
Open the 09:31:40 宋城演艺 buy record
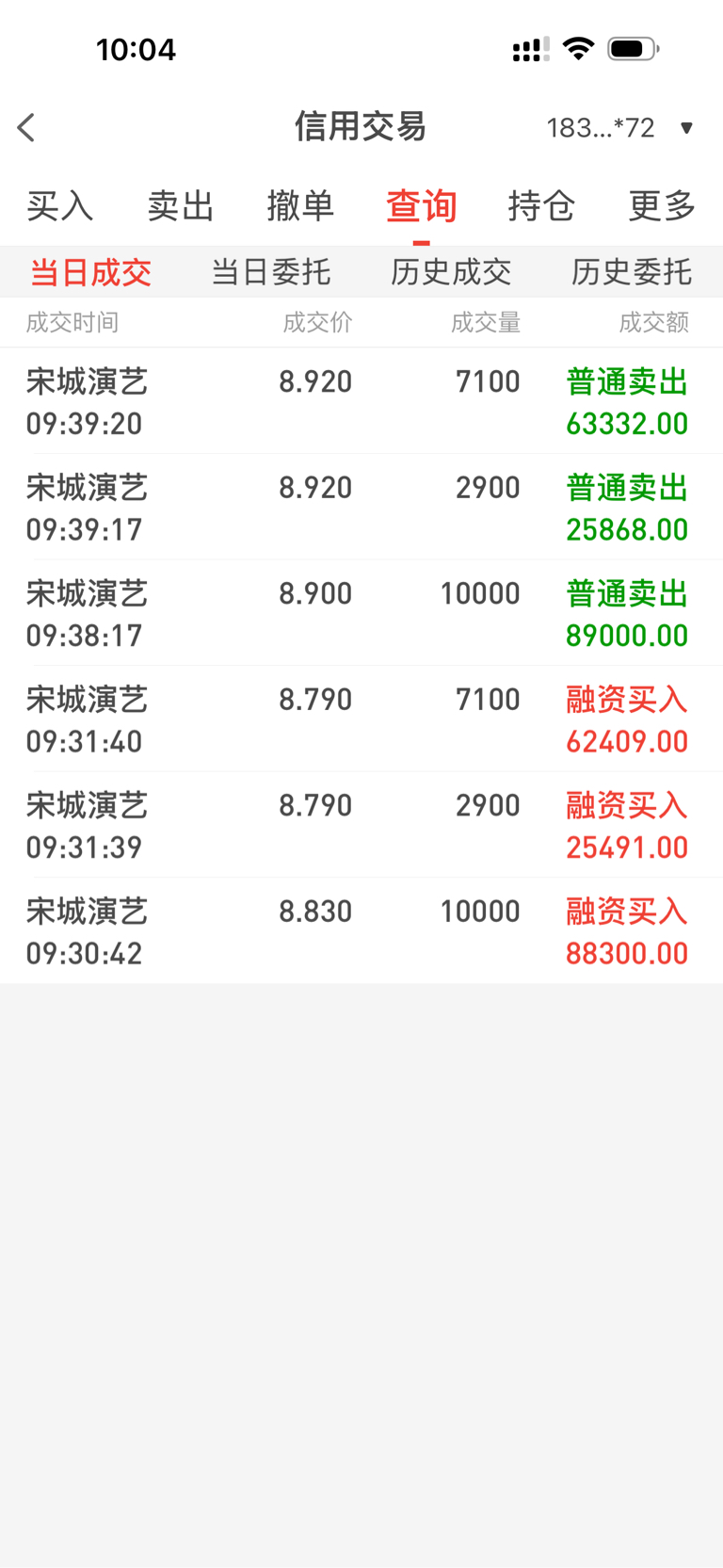click(361, 719)
